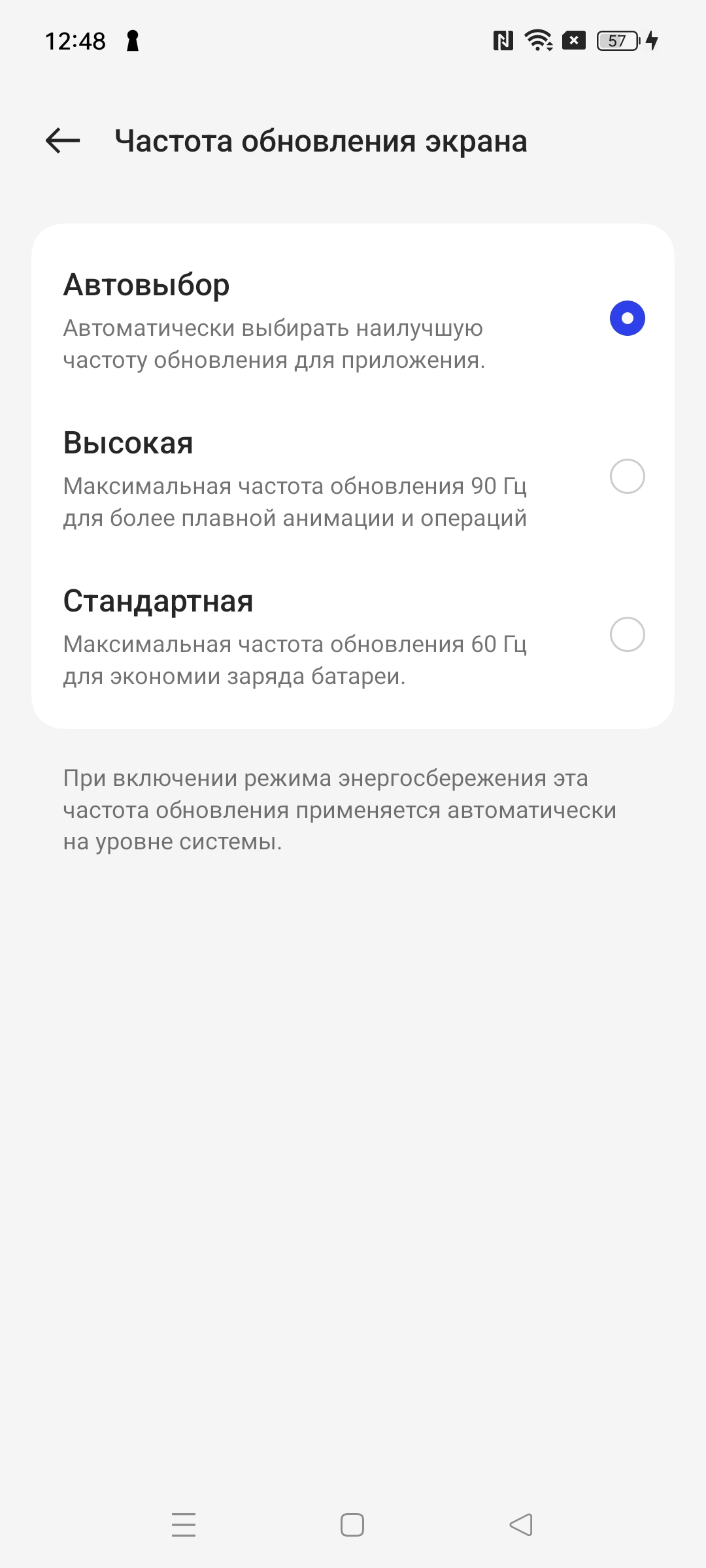The width and height of the screenshot is (706, 1568).
Task: Open recent apps from navigation bar
Action: (x=184, y=1525)
